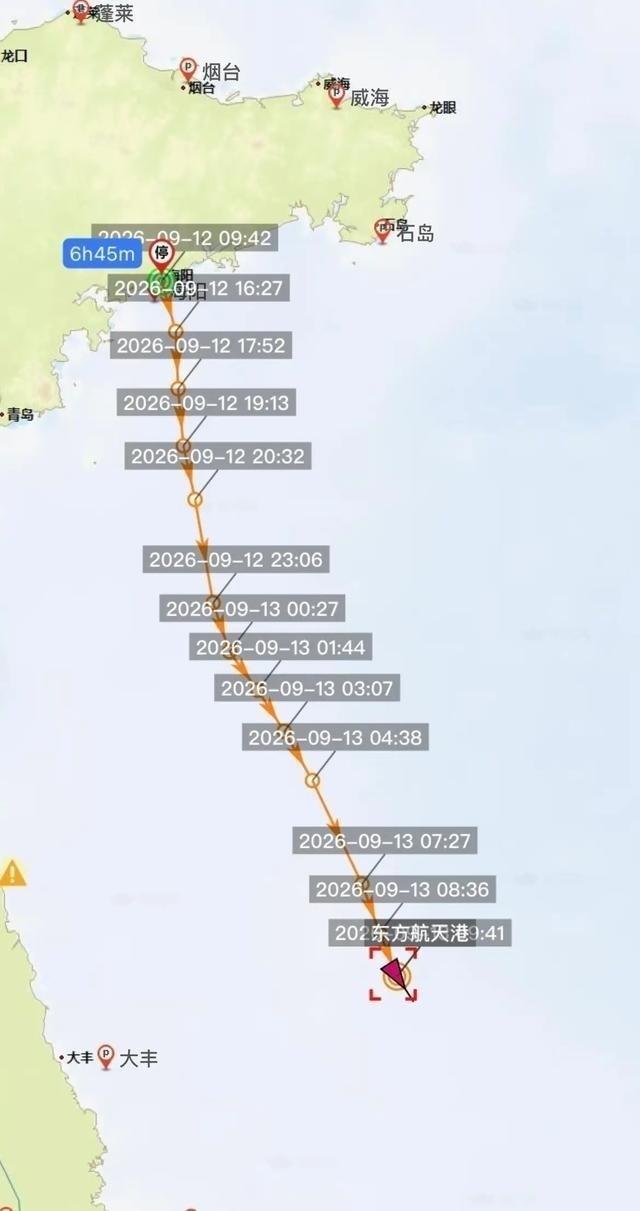The width and height of the screenshot is (640, 1211).
Task: Open the 威海 port pin
Action: click(337, 96)
